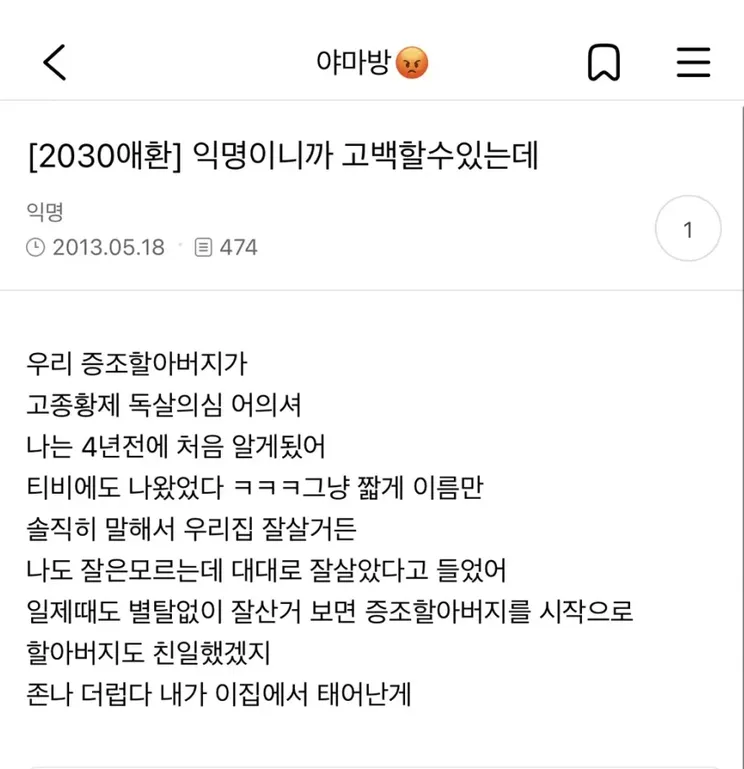744x769 pixels.
Task: Open the hamburger menu
Action: click(693, 62)
